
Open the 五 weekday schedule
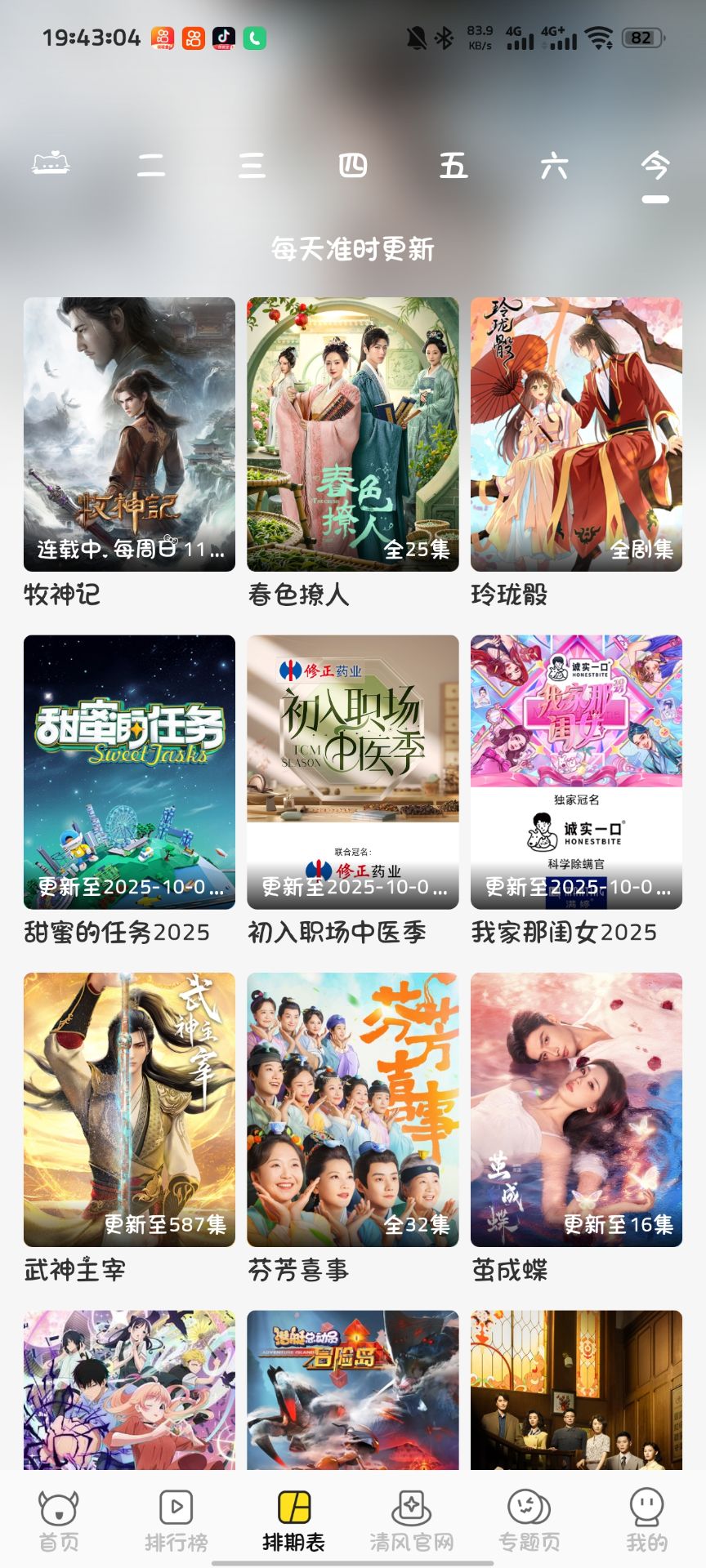point(454,167)
